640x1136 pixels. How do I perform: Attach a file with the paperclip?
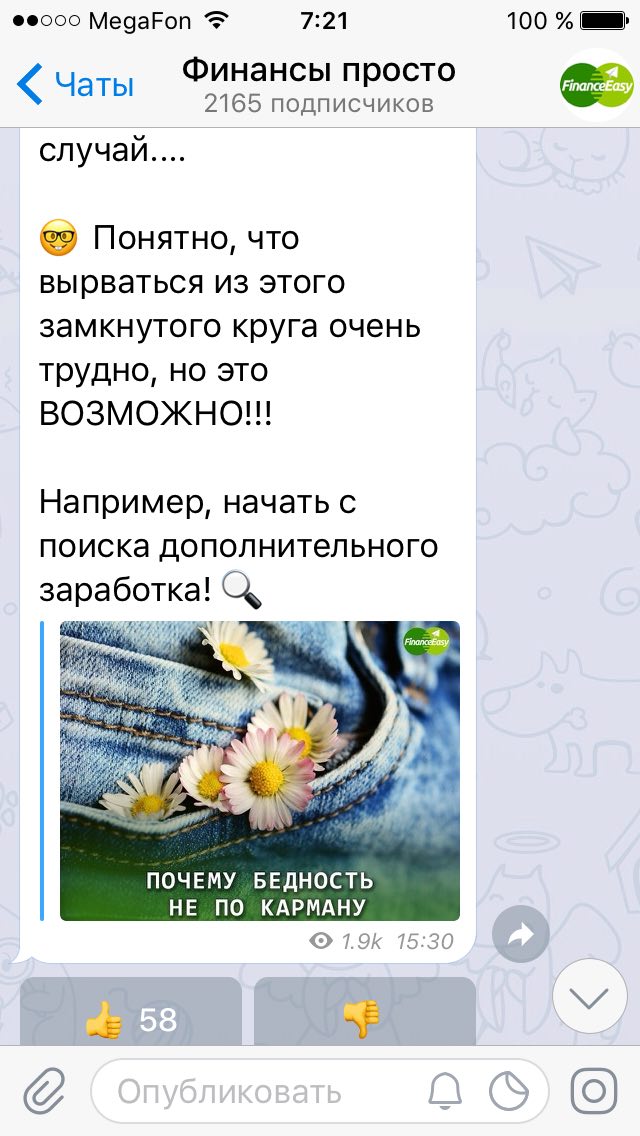point(45,1091)
